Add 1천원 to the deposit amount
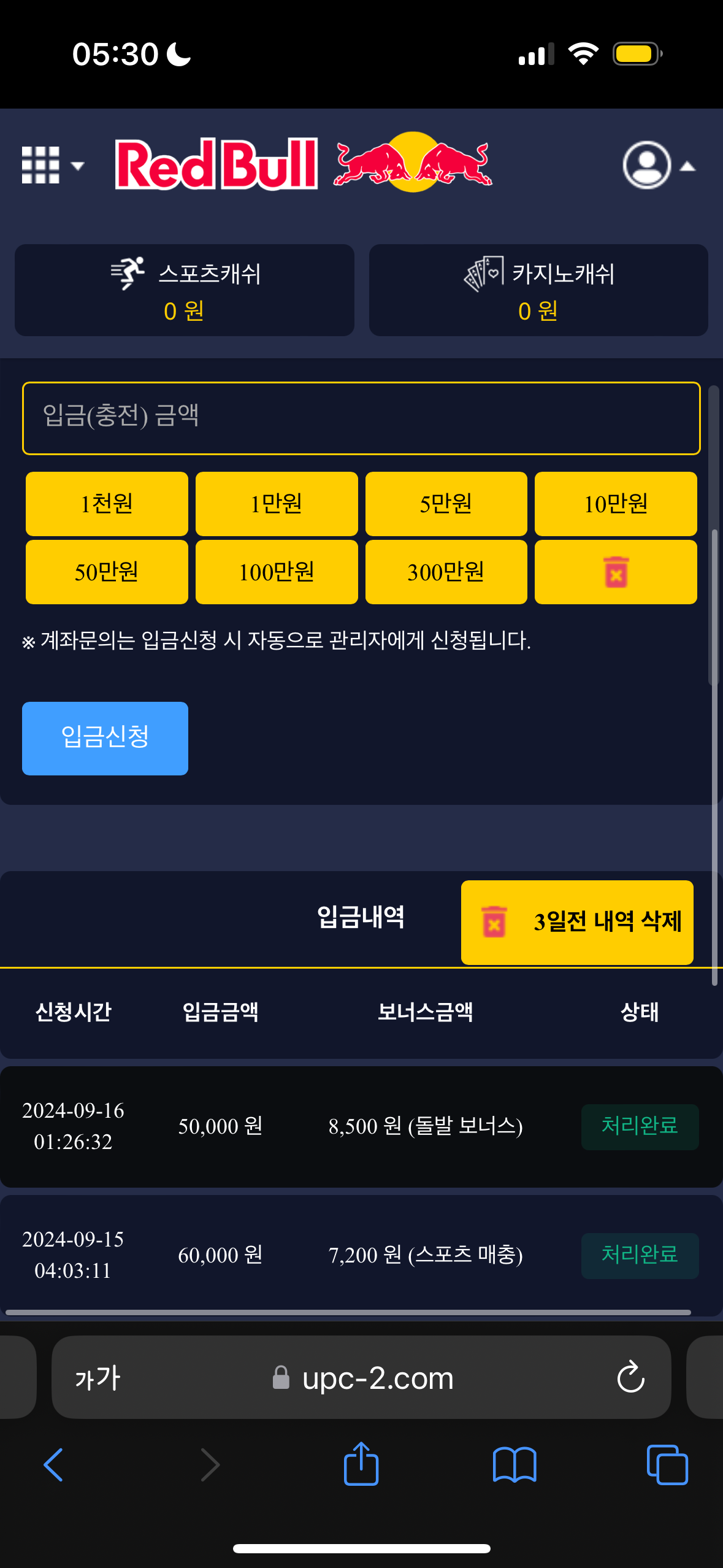This screenshot has width=723, height=1568. [107, 504]
